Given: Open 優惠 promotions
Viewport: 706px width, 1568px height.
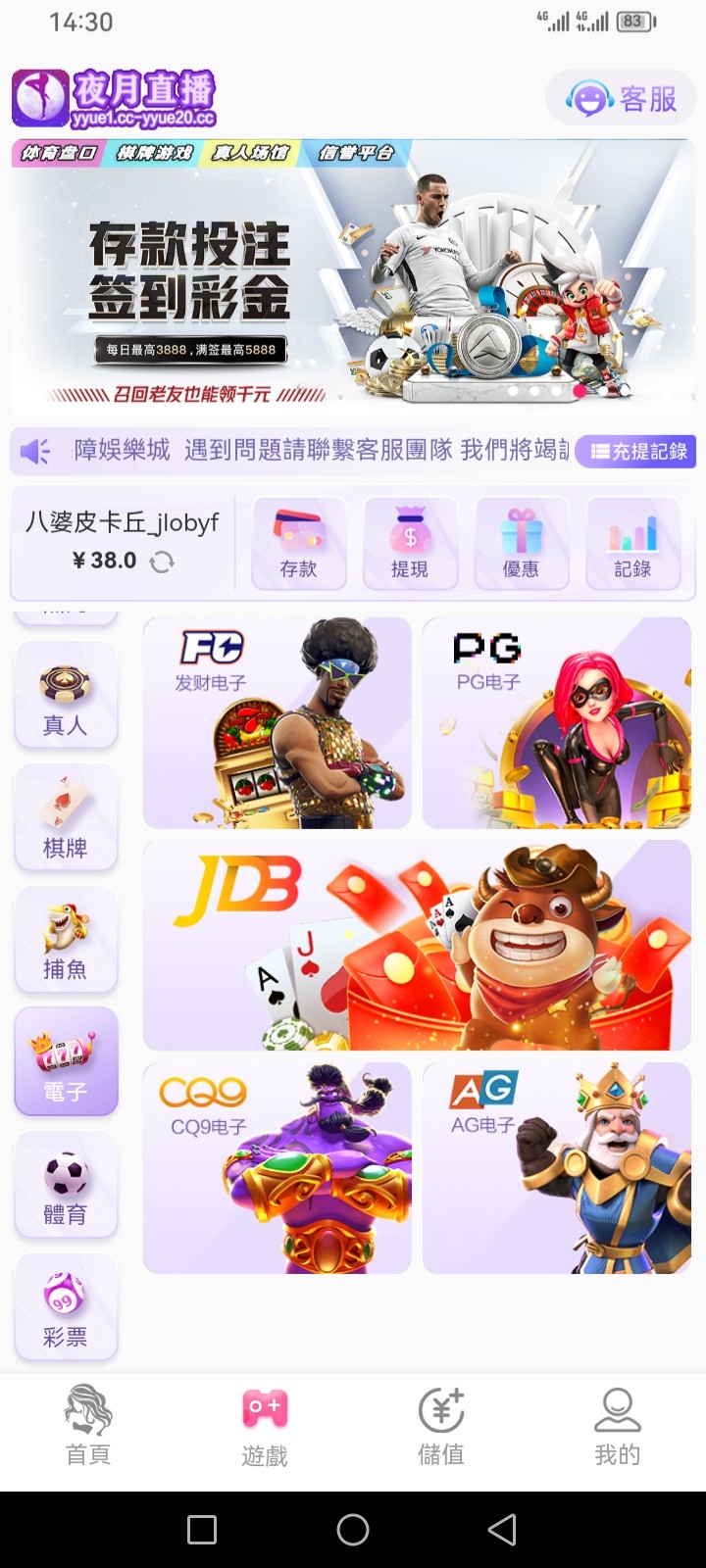Looking at the screenshot, I should pos(521,544).
